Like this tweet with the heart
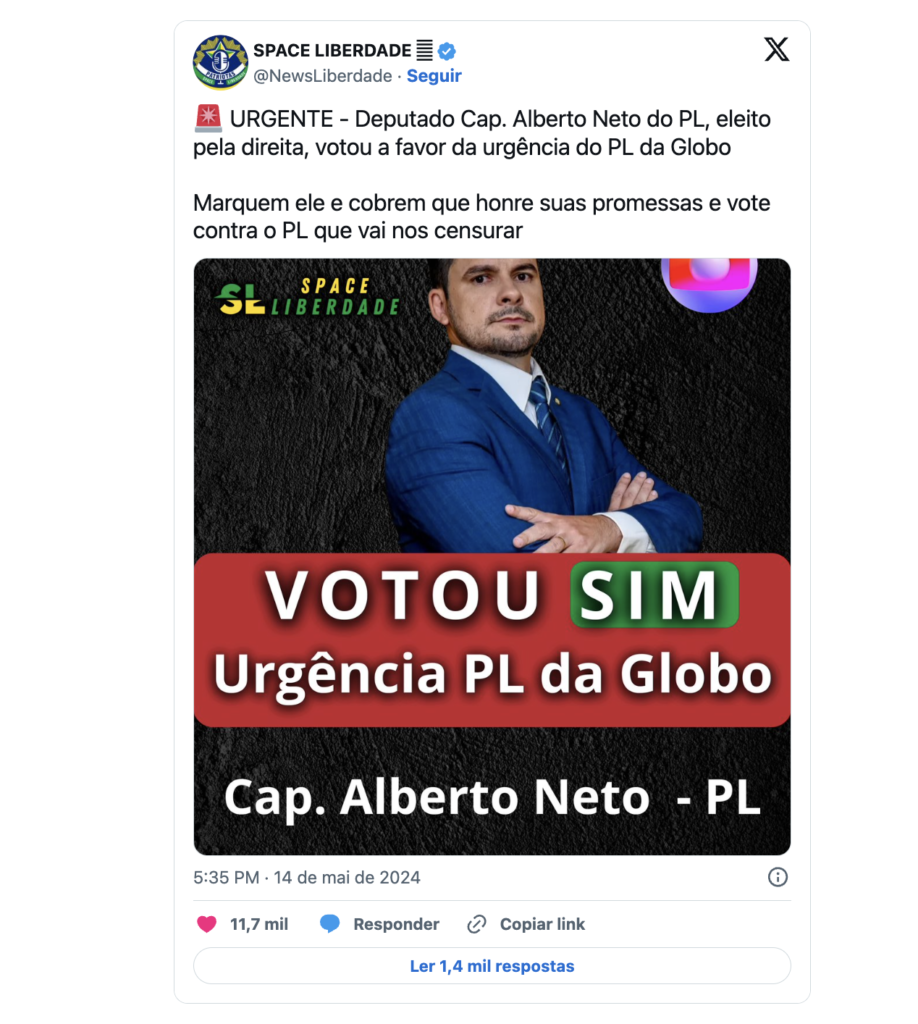The height and width of the screenshot is (1024, 918). click(x=207, y=924)
